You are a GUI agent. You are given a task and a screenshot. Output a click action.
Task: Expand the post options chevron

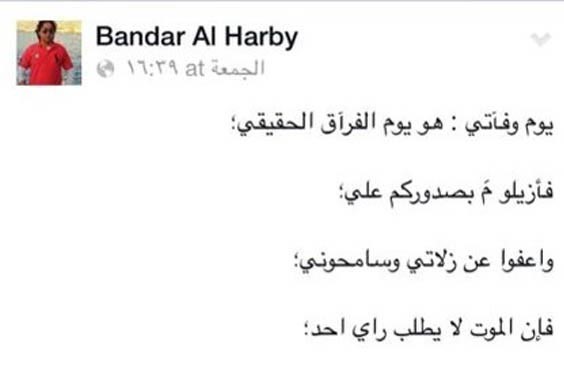541,39
